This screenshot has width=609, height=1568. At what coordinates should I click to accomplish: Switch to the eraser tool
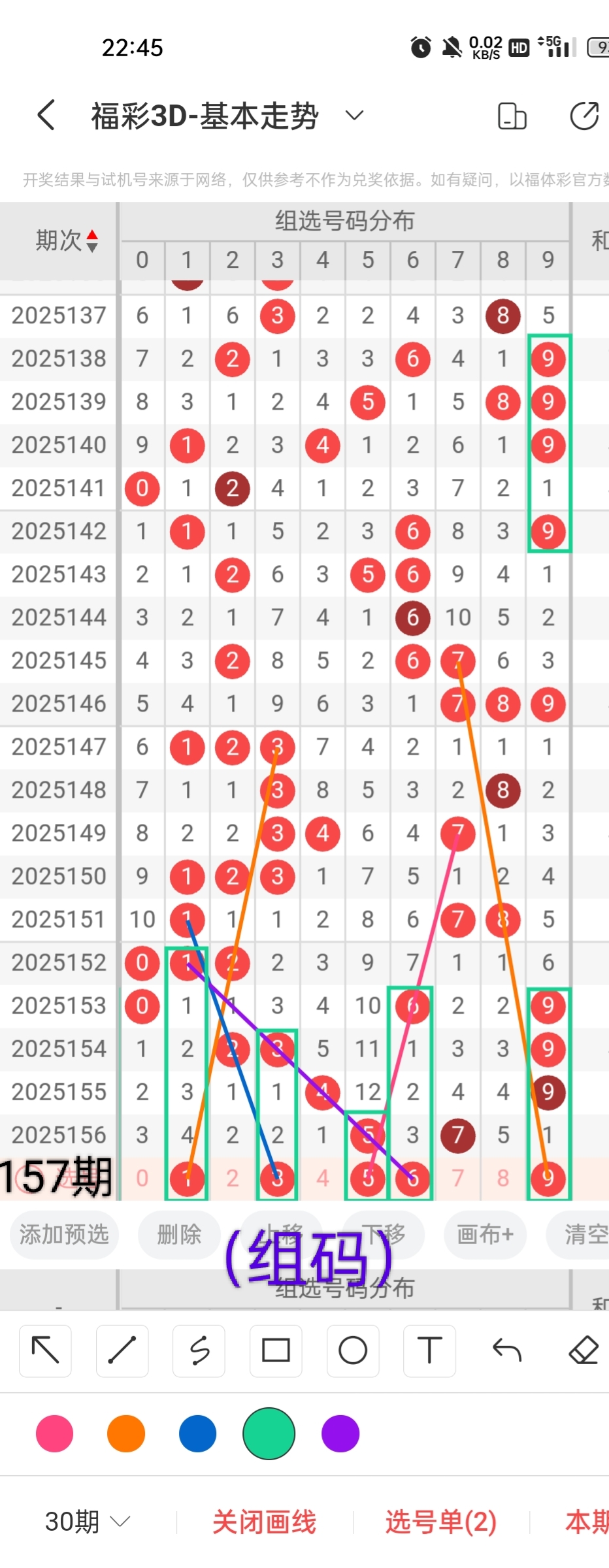584,1350
